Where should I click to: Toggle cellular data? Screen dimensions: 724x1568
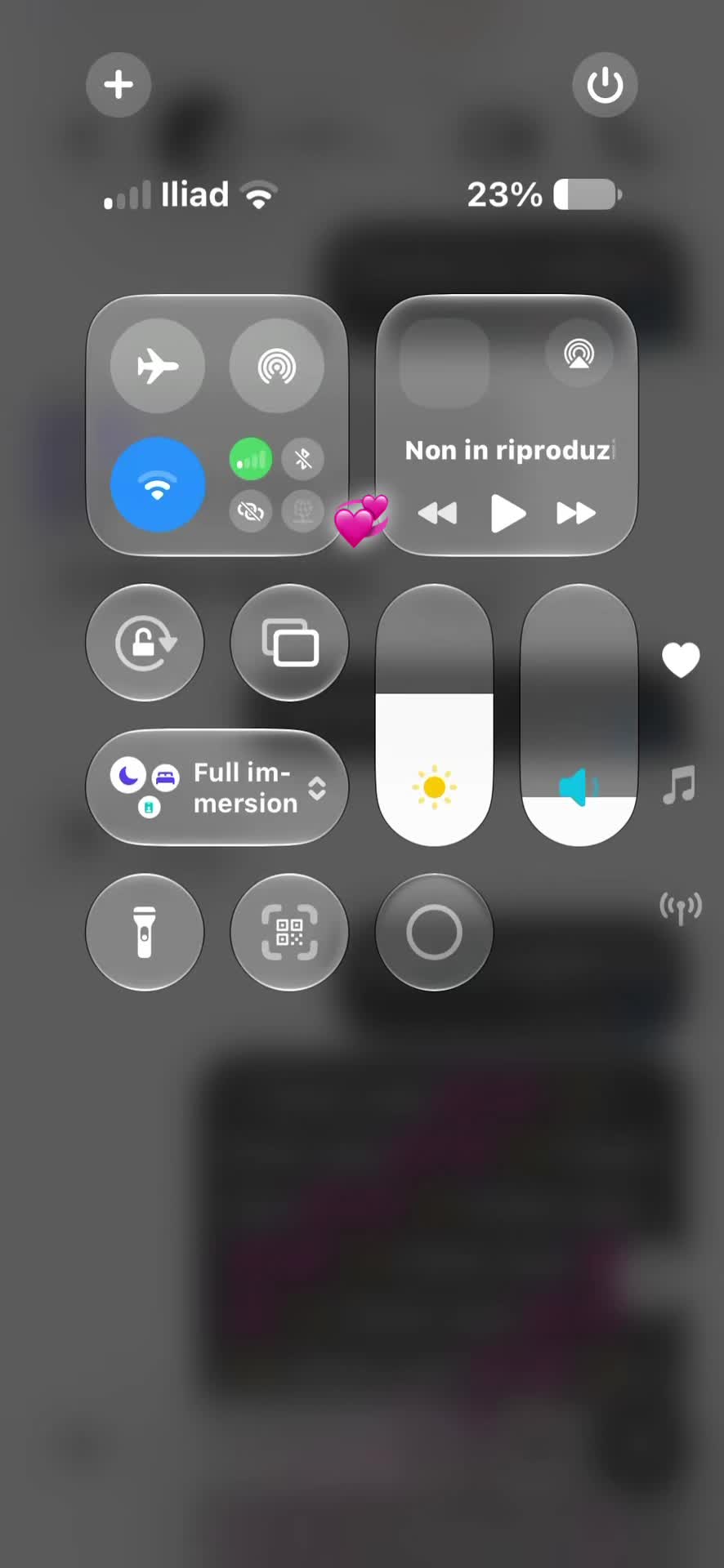click(x=251, y=459)
